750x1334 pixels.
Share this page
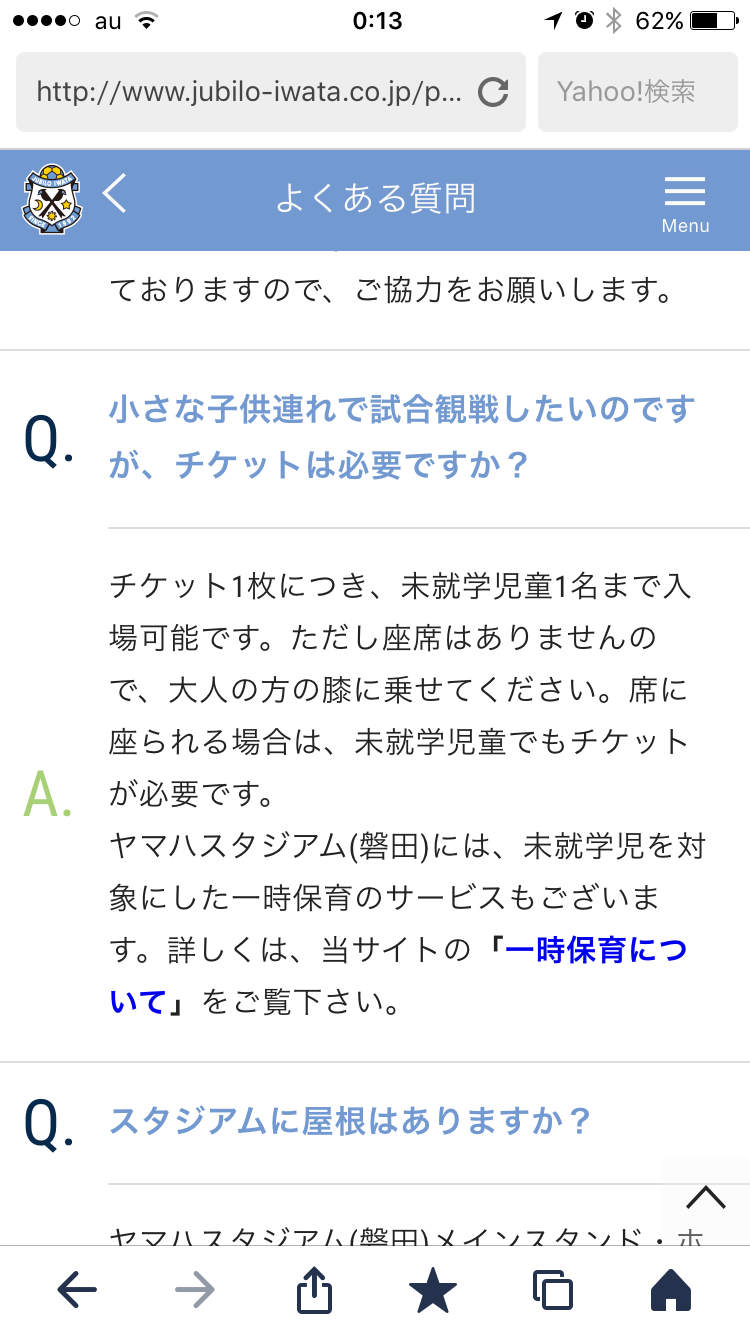[314, 1289]
